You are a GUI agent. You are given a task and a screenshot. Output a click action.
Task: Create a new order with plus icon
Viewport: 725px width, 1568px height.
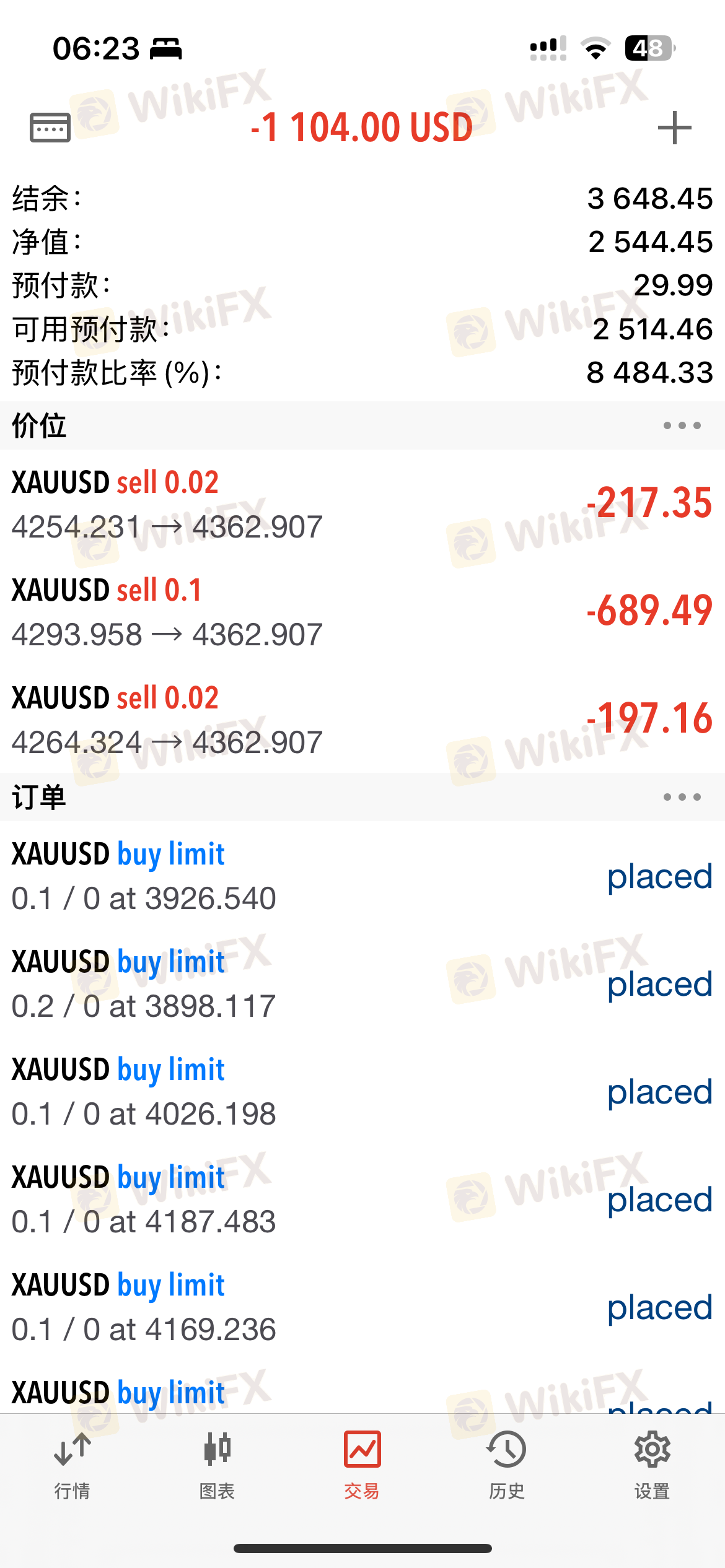674,128
